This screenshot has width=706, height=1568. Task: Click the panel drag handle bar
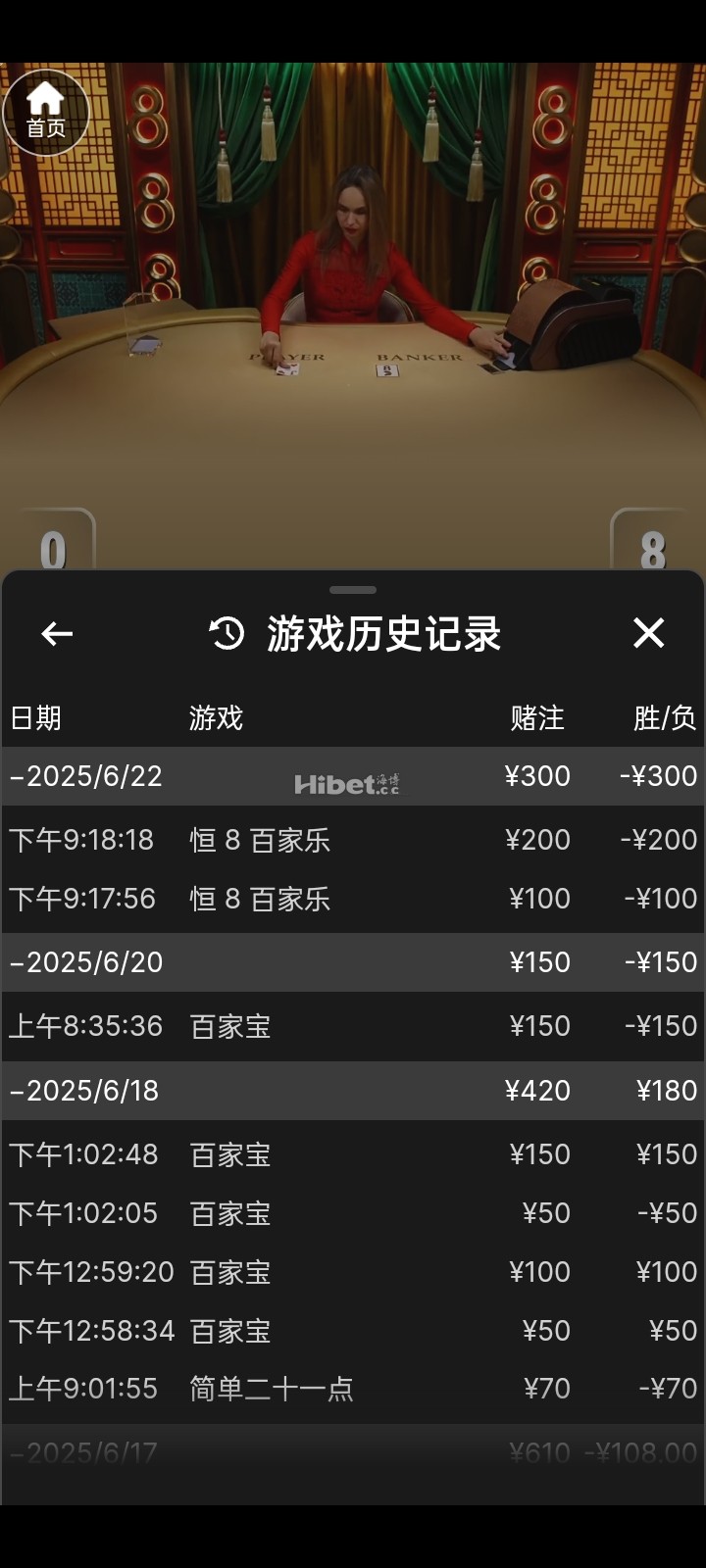(353, 589)
